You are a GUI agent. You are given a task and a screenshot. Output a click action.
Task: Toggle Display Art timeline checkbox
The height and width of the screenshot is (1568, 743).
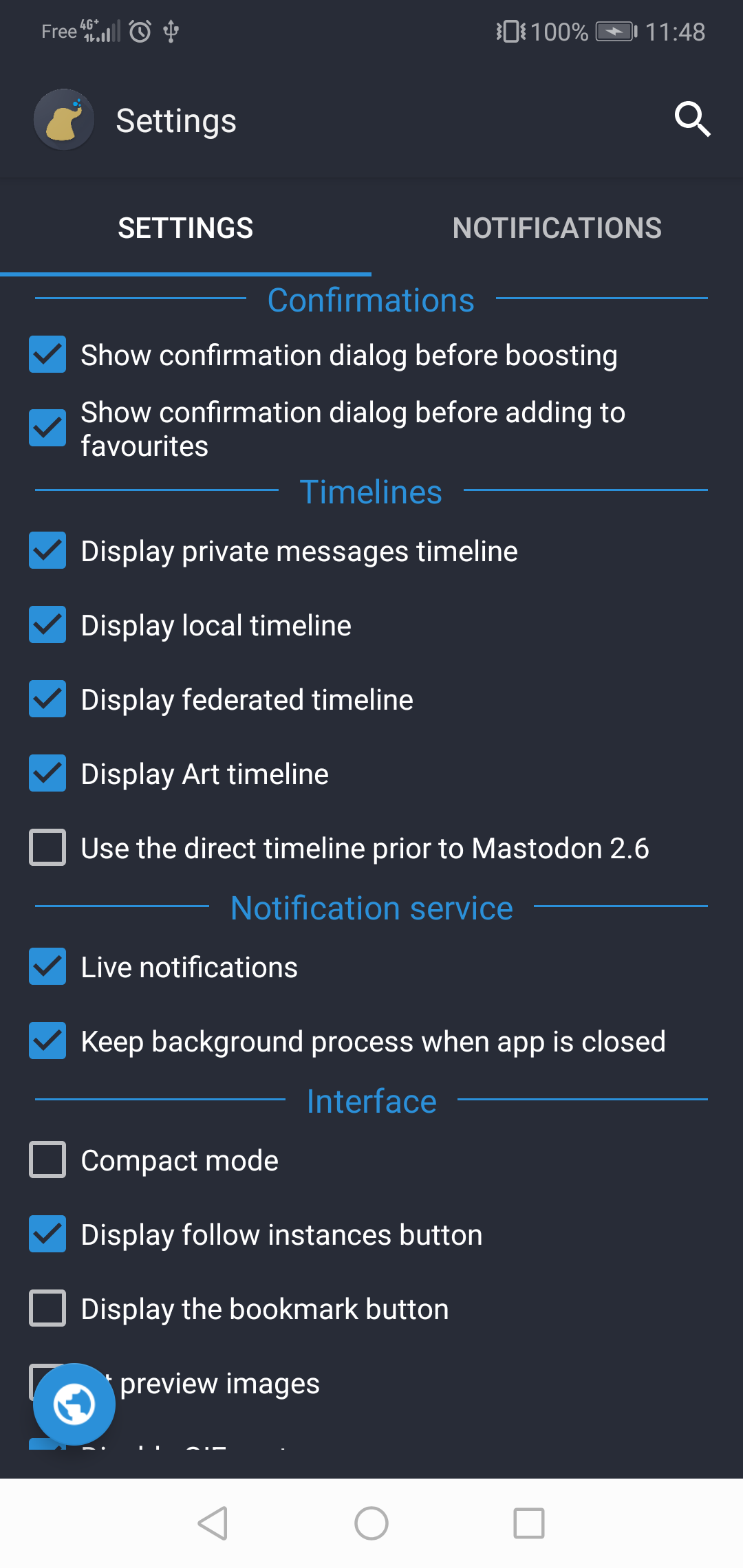[47, 774]
